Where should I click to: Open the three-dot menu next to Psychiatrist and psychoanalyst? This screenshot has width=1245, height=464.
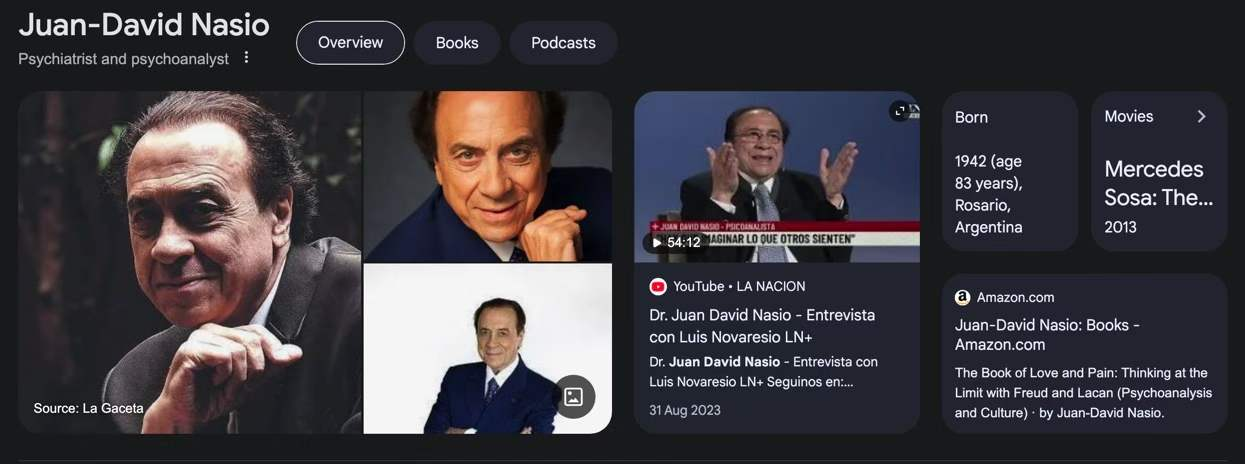(x=246, y=58)
